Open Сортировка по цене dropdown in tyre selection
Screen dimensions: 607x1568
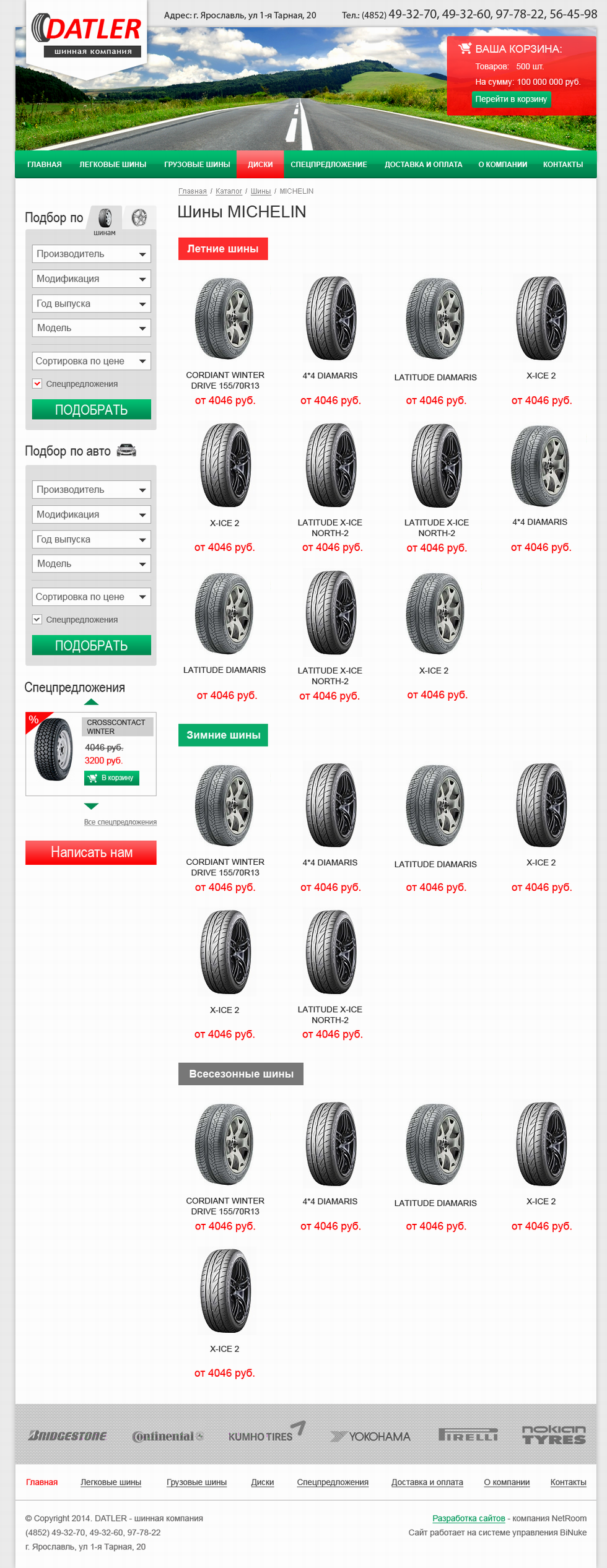[91, 361]
